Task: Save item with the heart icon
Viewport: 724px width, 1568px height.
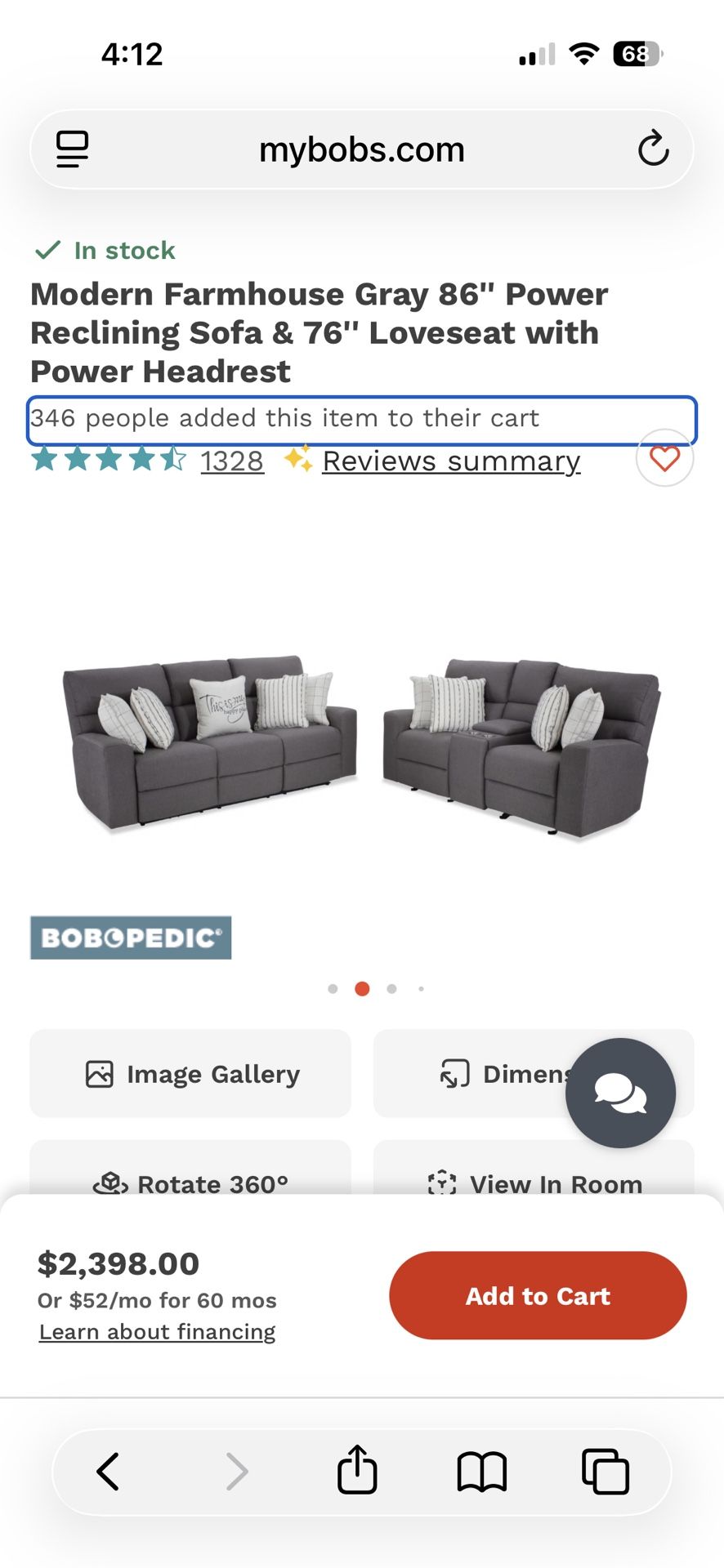Action: coord(664,459)
